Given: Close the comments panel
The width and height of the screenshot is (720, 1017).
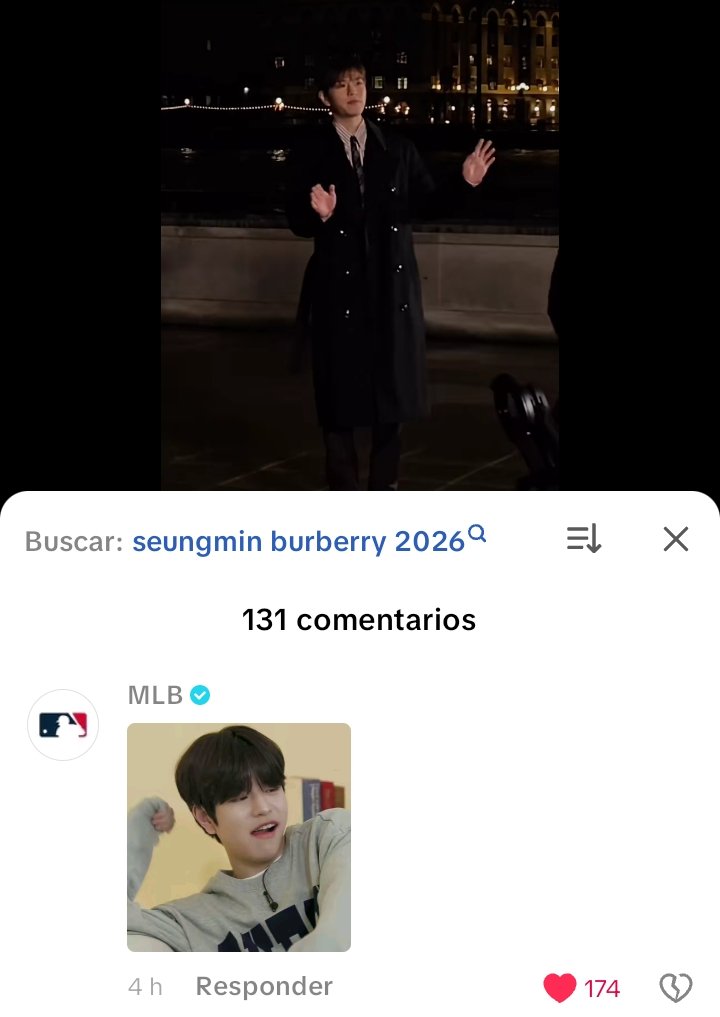Looking at the screenshot, I should pyautogui.click(x=676, y=540).
